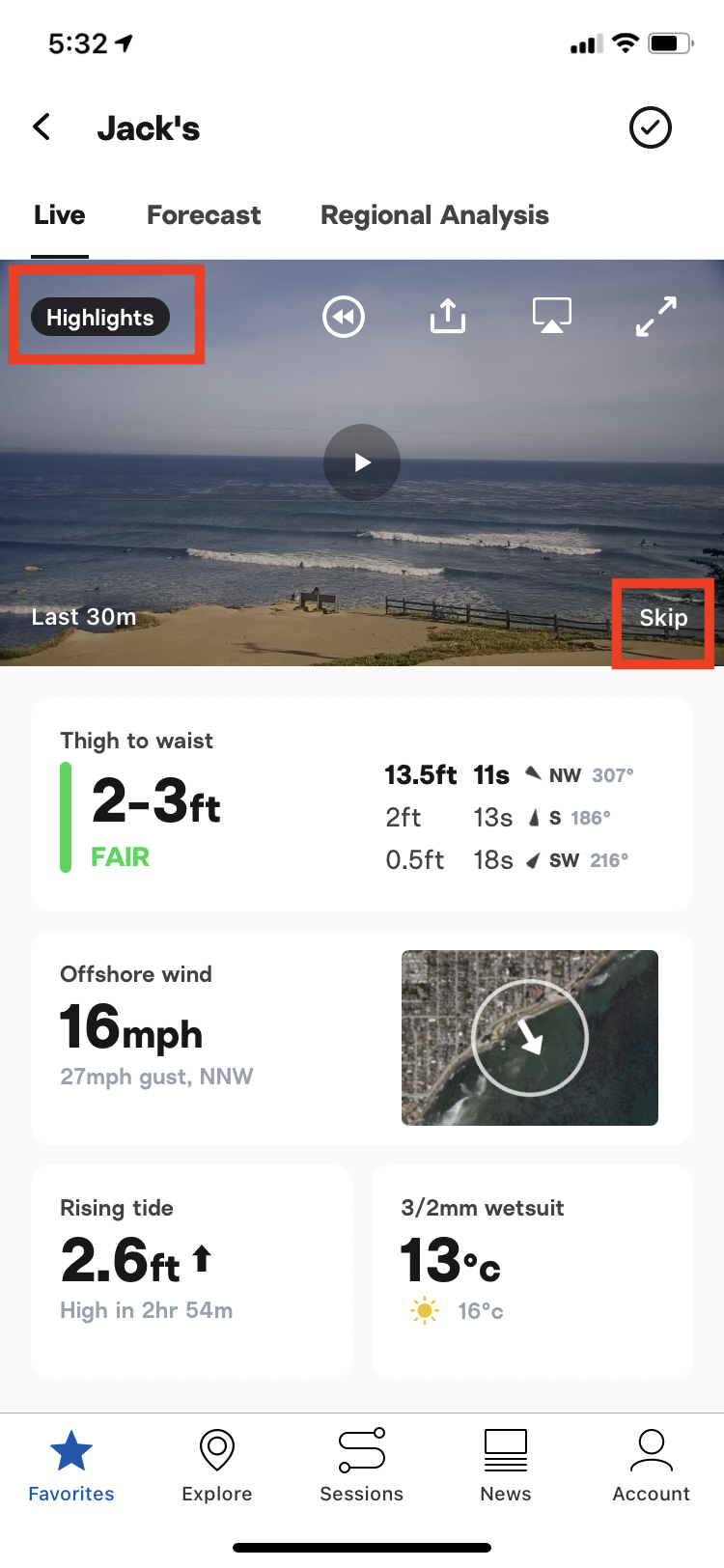This screenshot has height=1568, width=724.
Task: Rewind the surf cam video
Action: point(344,317)
